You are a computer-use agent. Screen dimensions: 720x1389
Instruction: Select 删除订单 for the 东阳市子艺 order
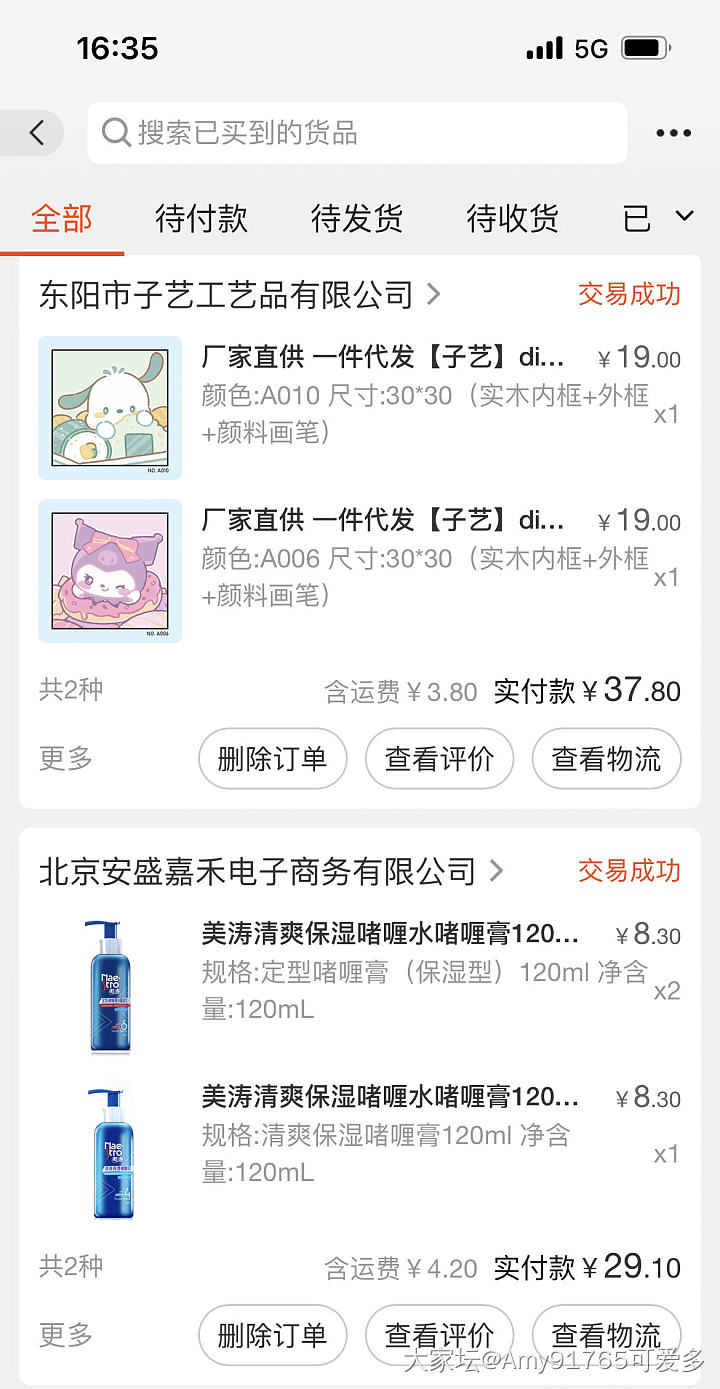coord(272,759)
